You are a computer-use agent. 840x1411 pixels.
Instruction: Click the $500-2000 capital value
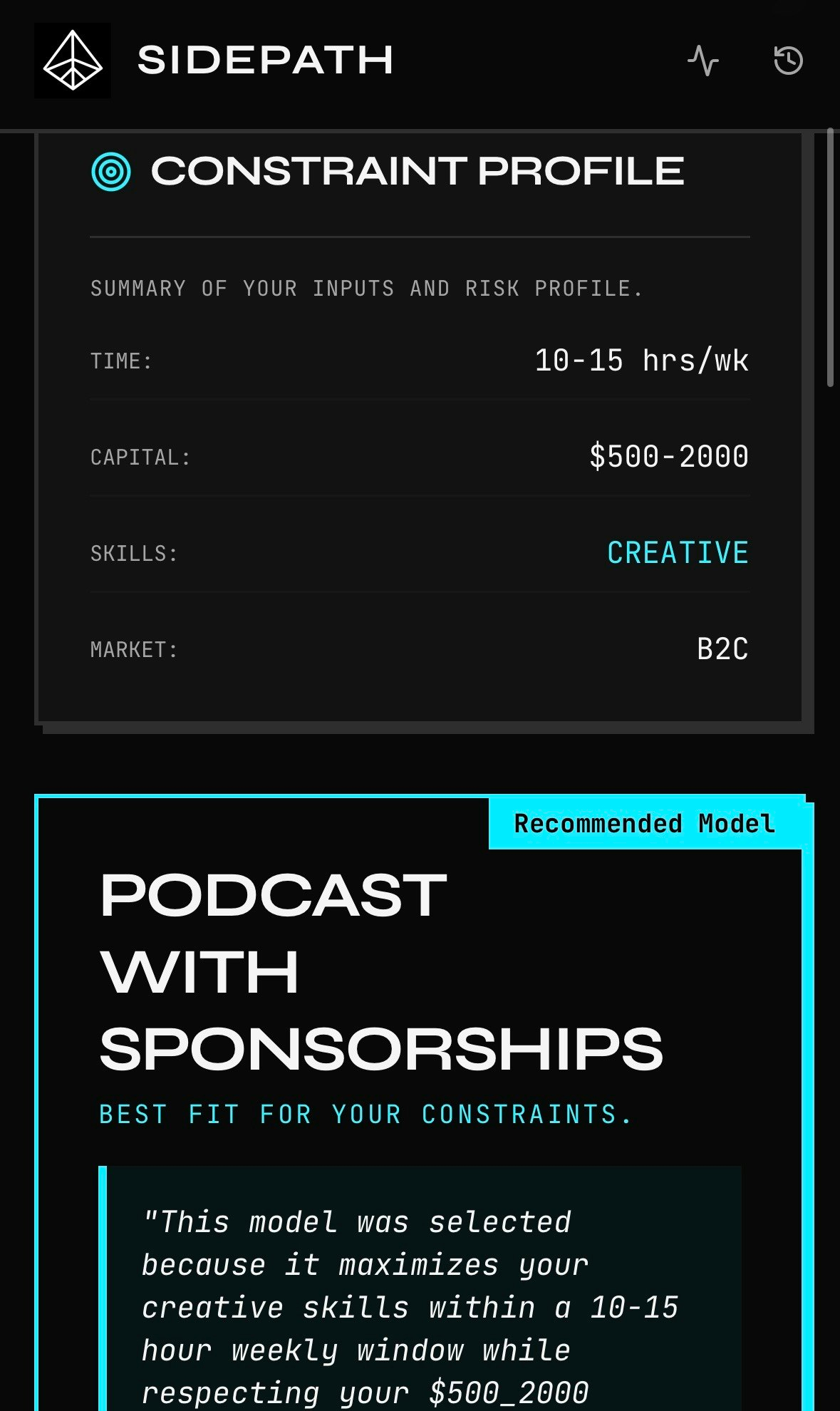point(667,456)
